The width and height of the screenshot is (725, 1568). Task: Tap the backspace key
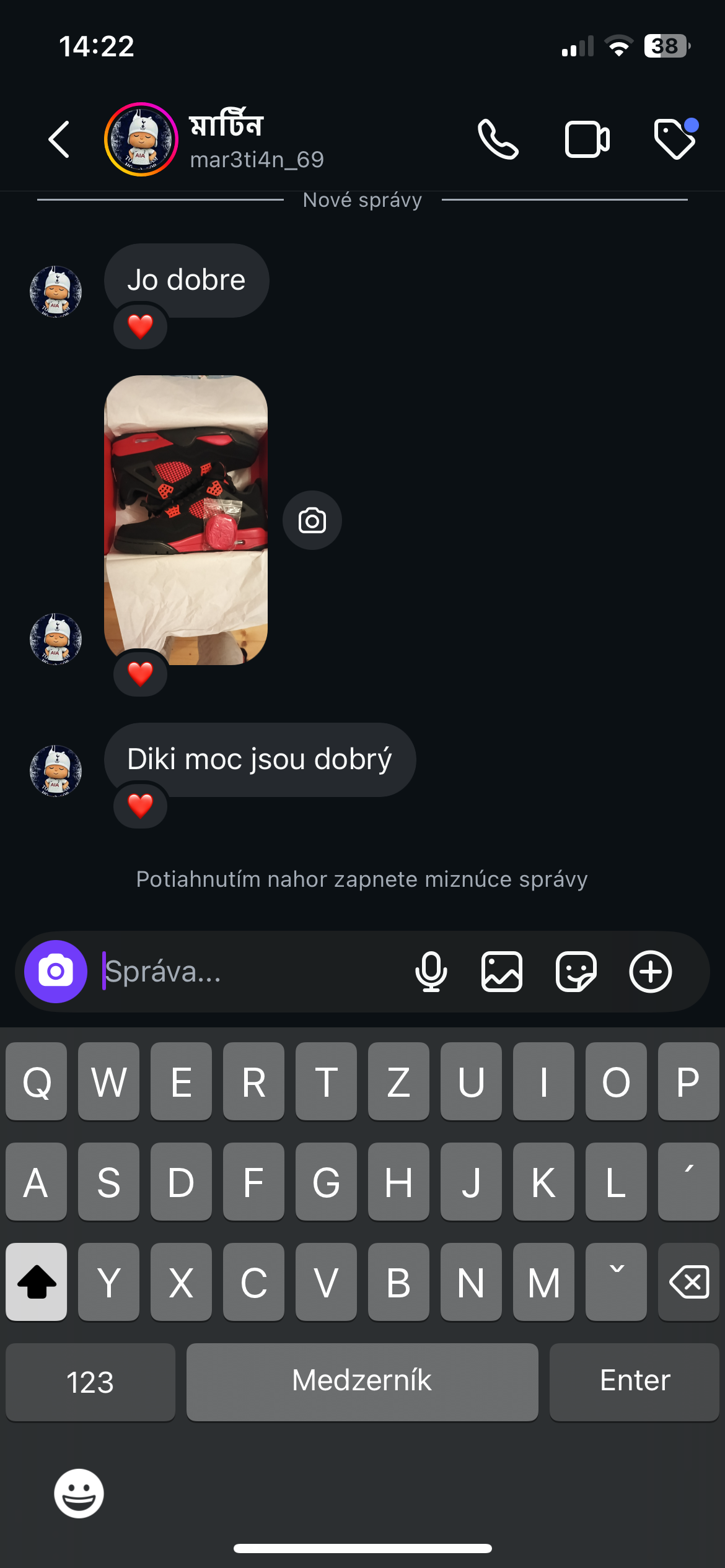(688, 1281)
